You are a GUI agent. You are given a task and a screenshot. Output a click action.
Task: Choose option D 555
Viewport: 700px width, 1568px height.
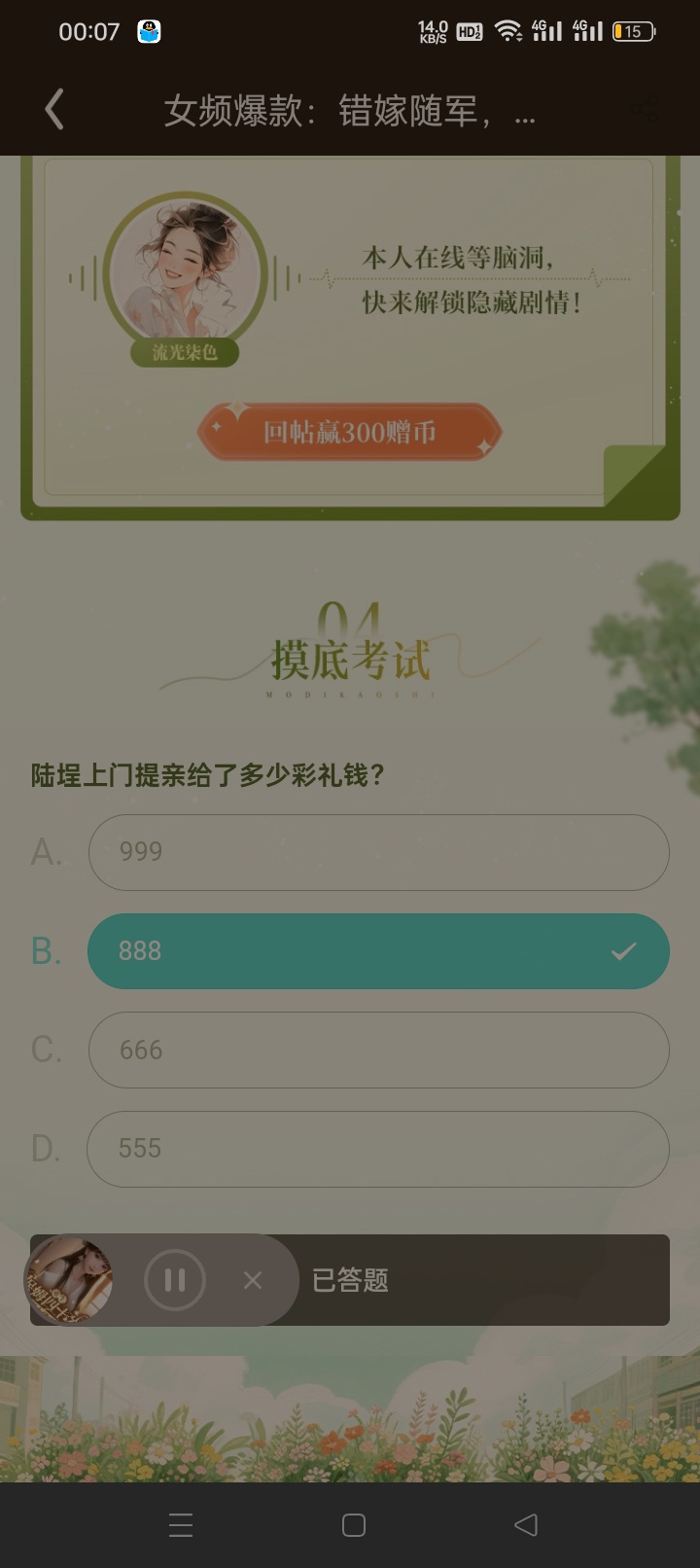378,1149
